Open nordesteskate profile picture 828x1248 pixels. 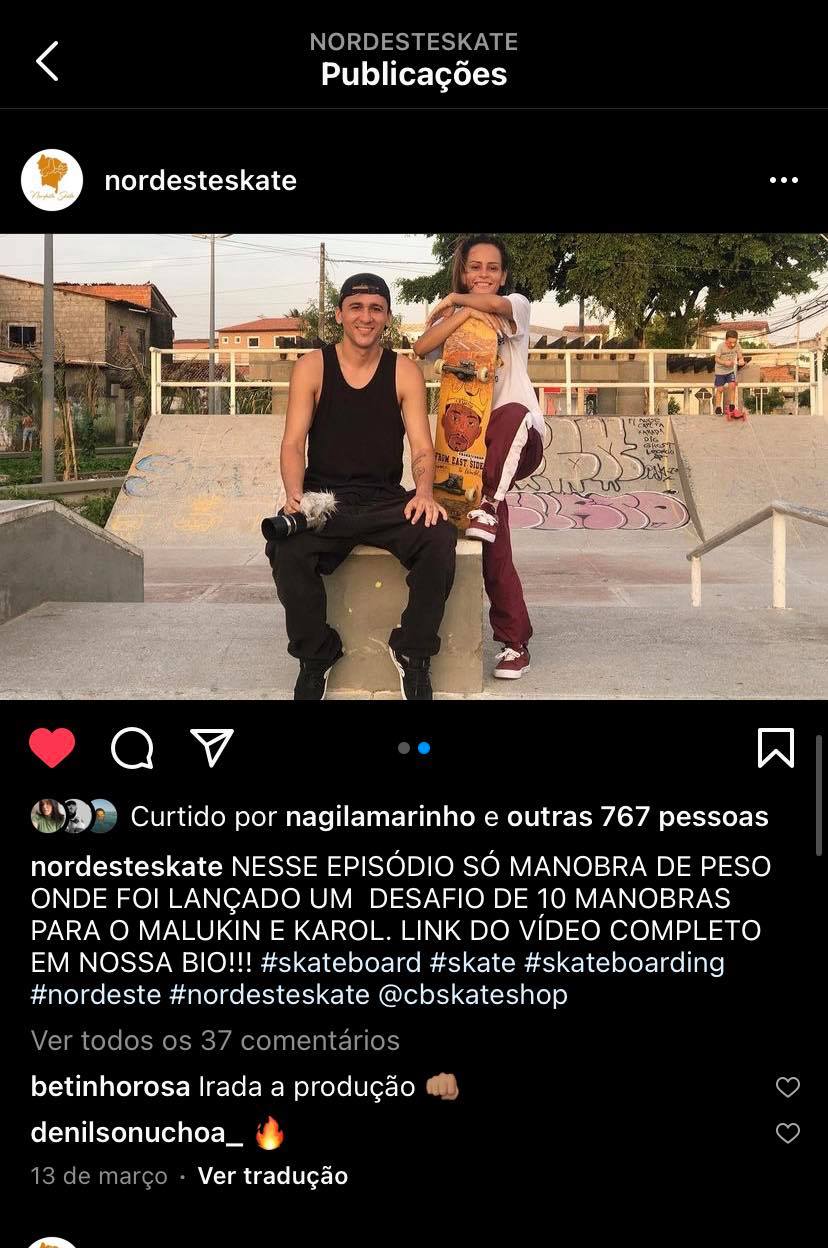click(52, 180)
